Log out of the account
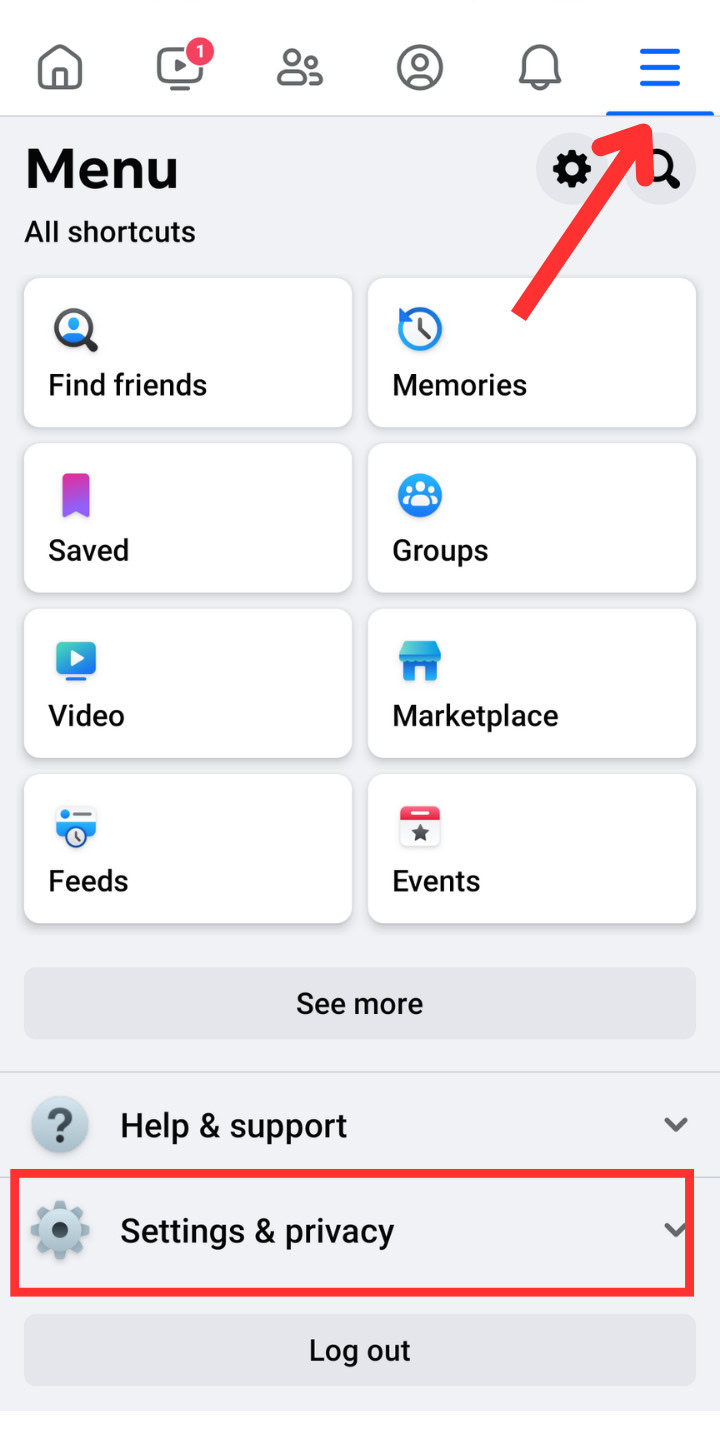This screenshot has width=720, height=1440. 360,1350
